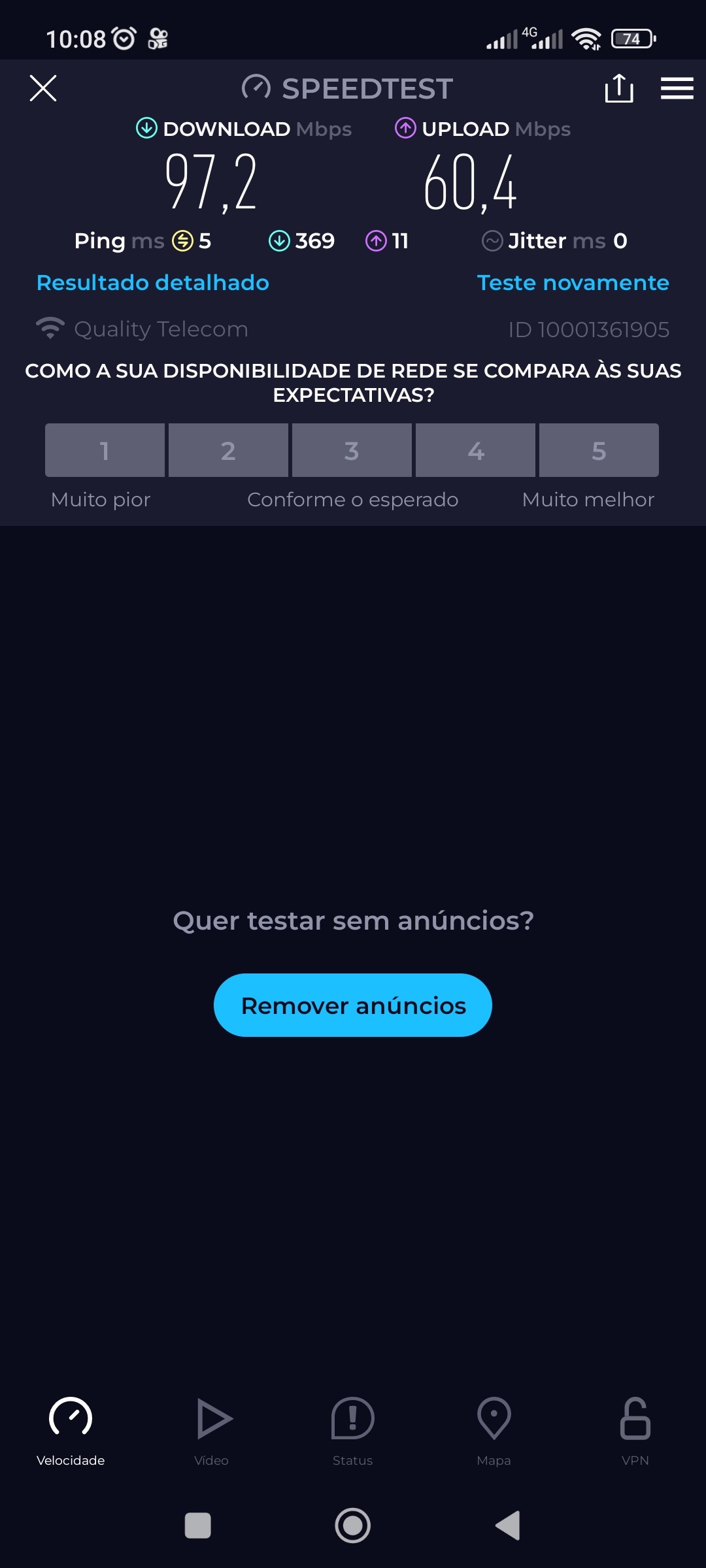Rate network availability as 2
The width and height of the screenshot is (706, 1568).
[228, 450]
